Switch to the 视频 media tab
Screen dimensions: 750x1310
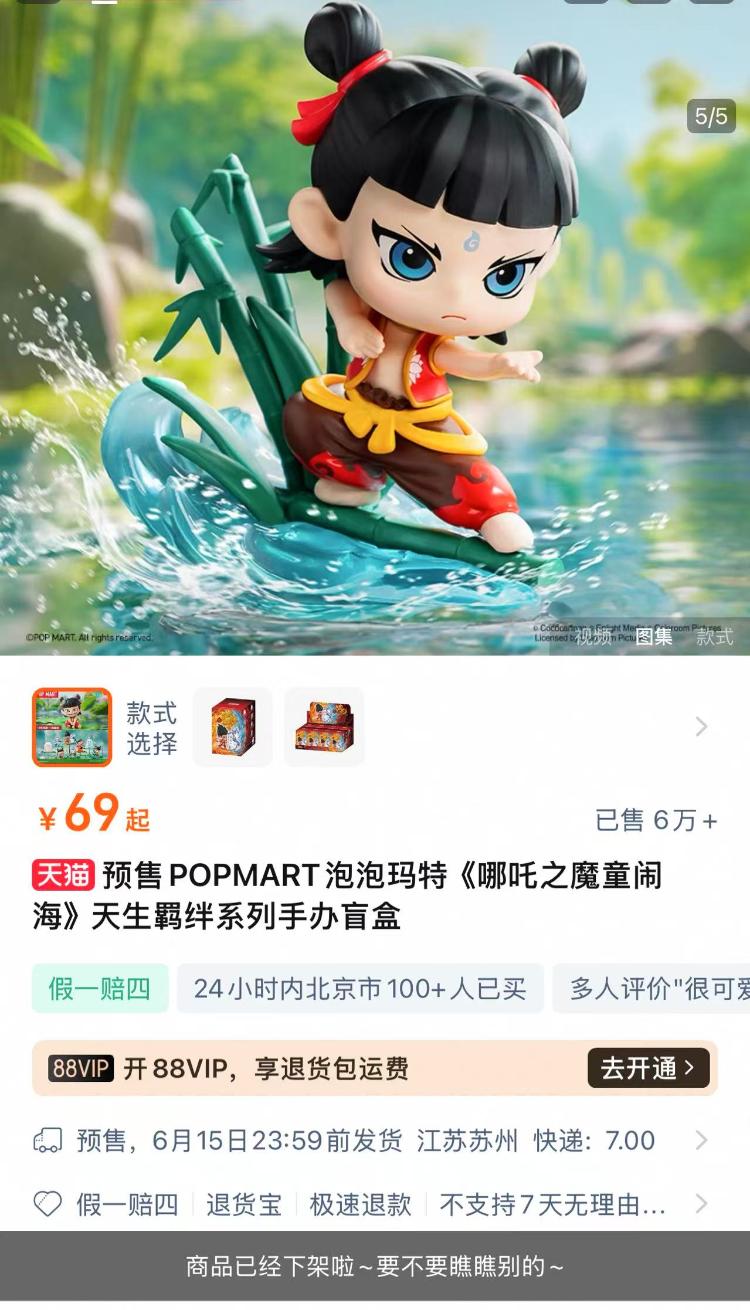click(593, 637)
